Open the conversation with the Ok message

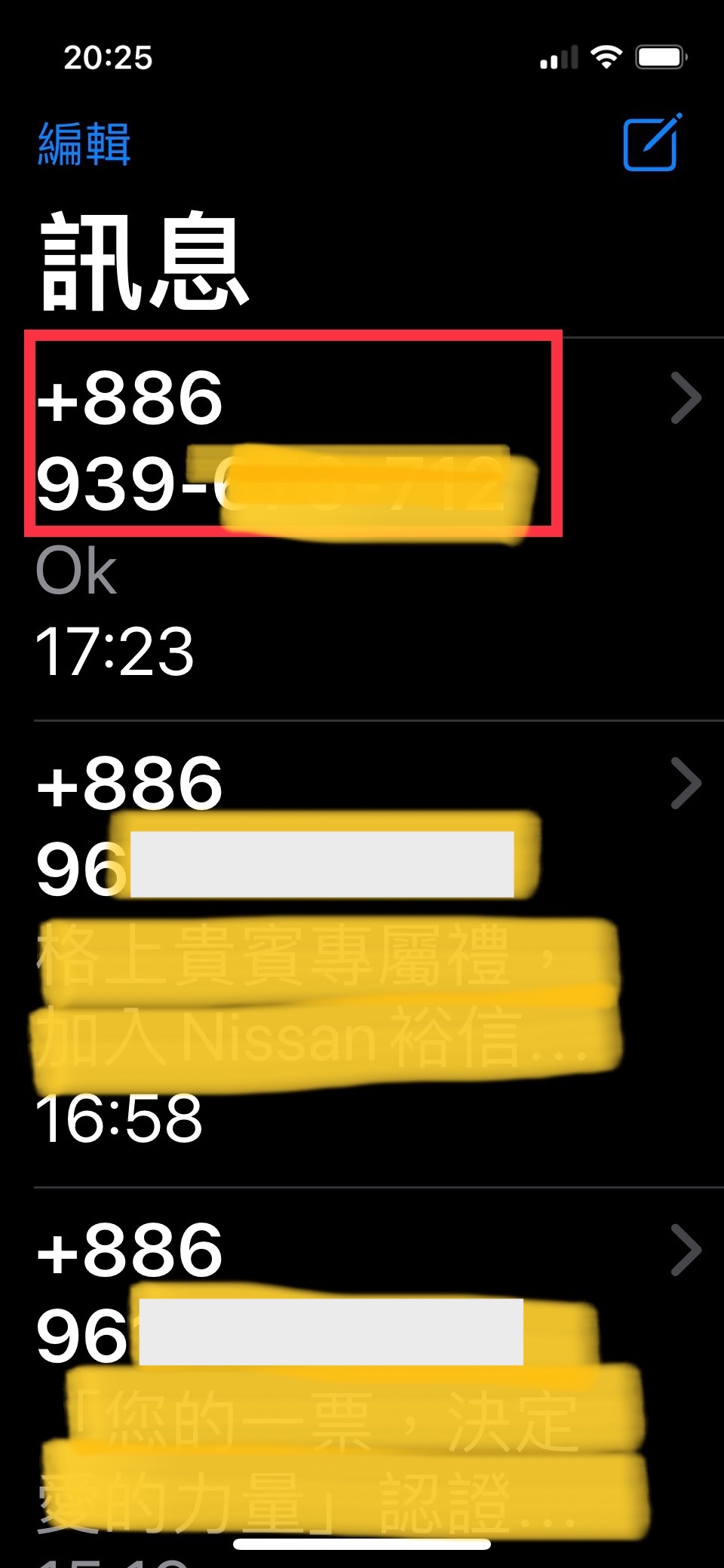click(362, 528)
